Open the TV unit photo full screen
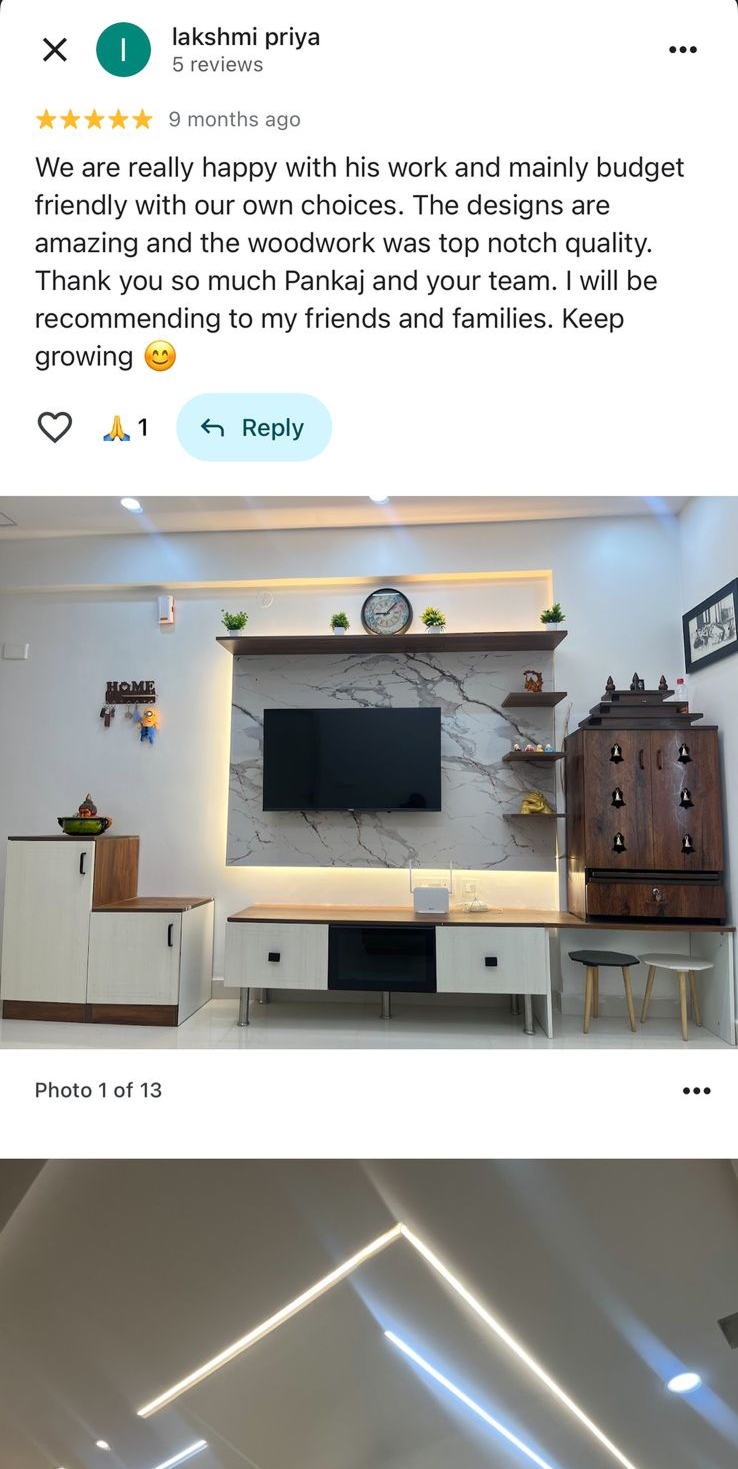Screen dimensions: 738x1469 (369, 772)
